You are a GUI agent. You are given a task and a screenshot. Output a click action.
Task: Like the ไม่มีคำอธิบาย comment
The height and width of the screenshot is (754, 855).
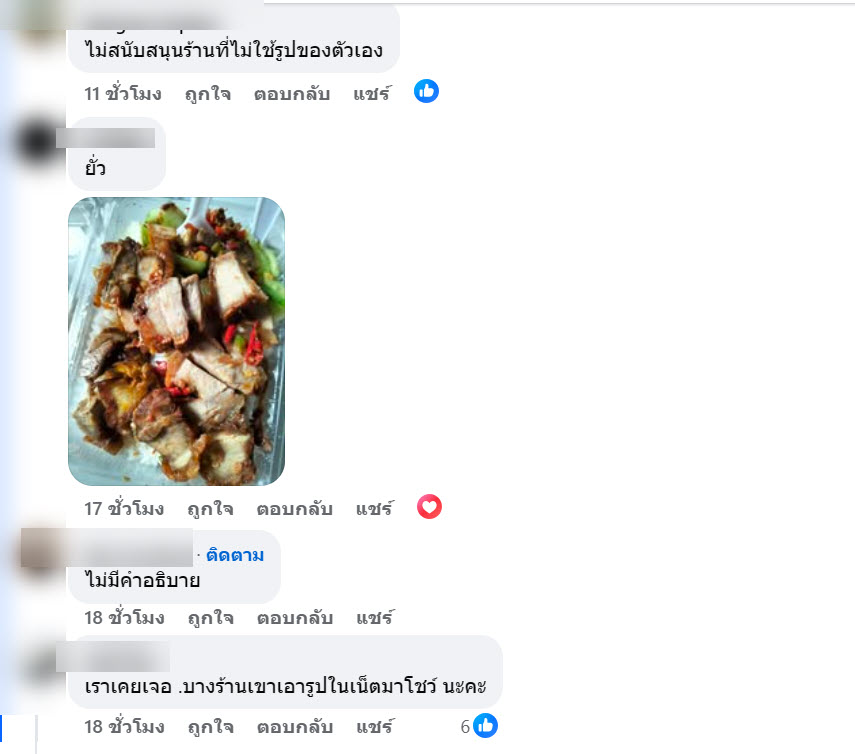point(210,617)
